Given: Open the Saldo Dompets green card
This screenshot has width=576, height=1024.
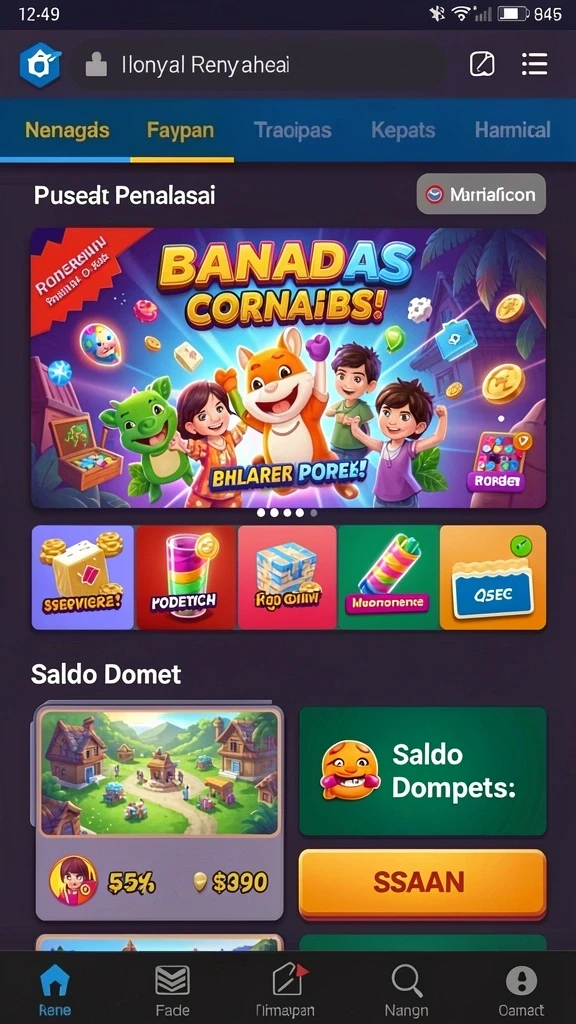Looking at the screenshot, I should point(423,771).
